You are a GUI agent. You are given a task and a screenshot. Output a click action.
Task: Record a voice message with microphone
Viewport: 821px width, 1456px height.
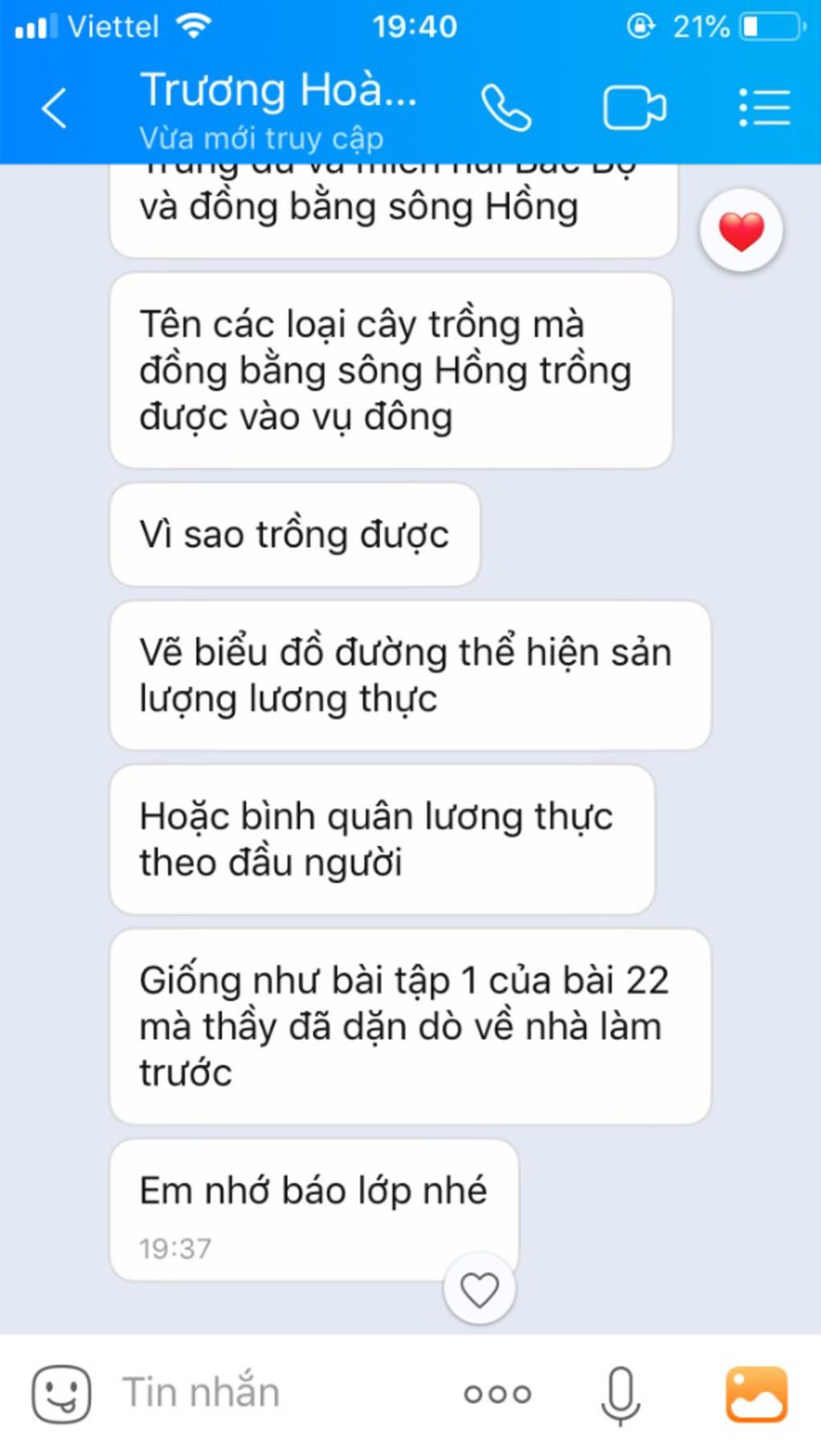coord(621,1394)
